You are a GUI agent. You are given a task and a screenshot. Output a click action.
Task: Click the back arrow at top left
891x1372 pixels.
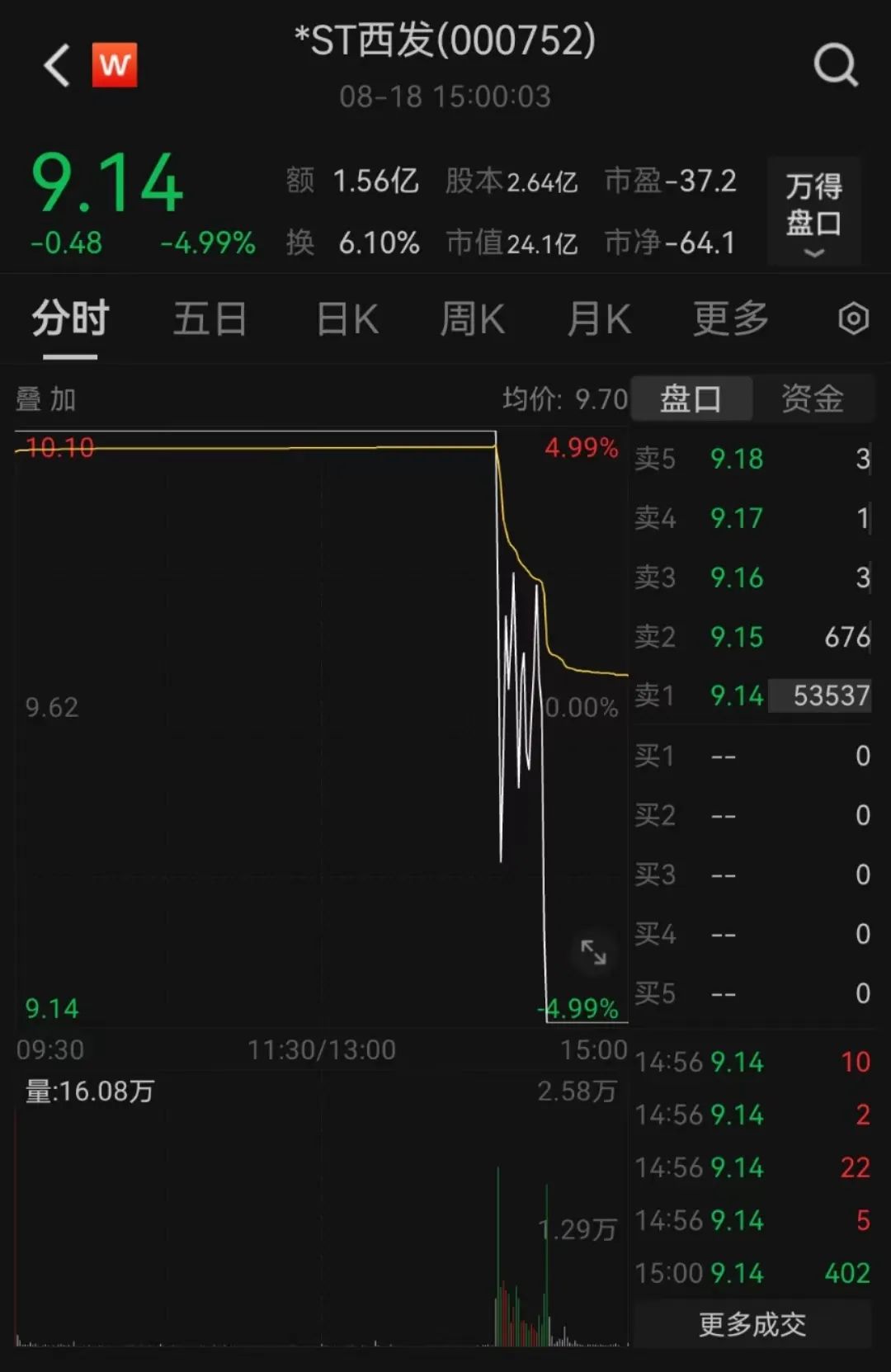click(54, 65)
